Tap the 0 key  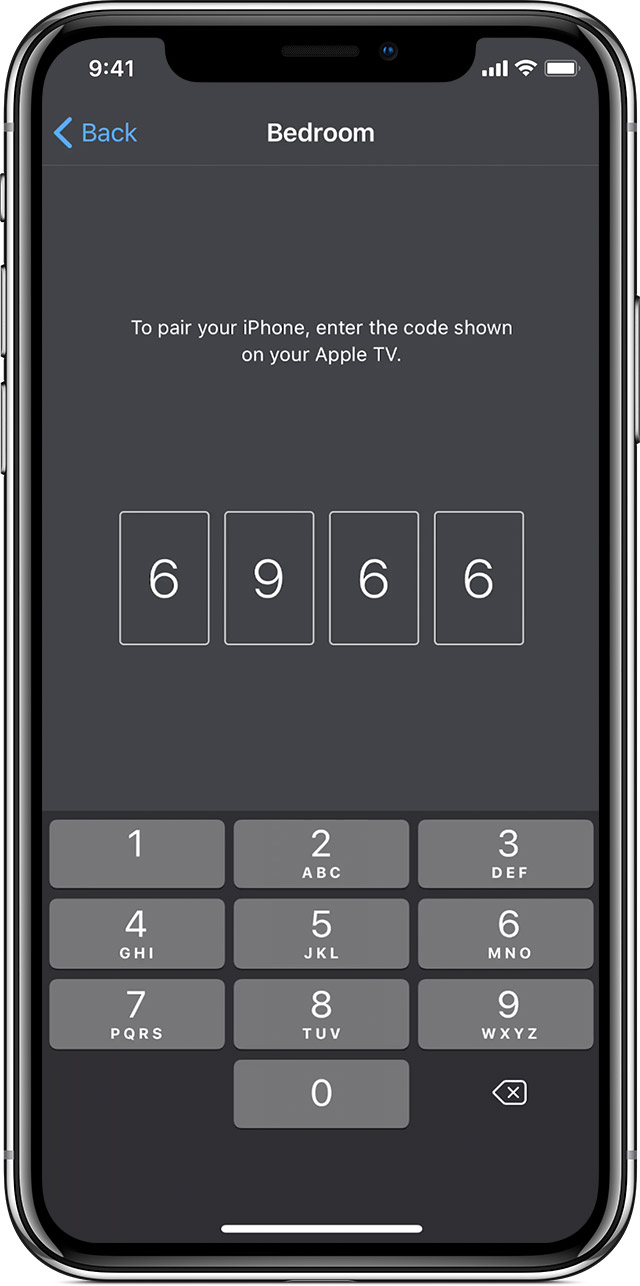321,1094
